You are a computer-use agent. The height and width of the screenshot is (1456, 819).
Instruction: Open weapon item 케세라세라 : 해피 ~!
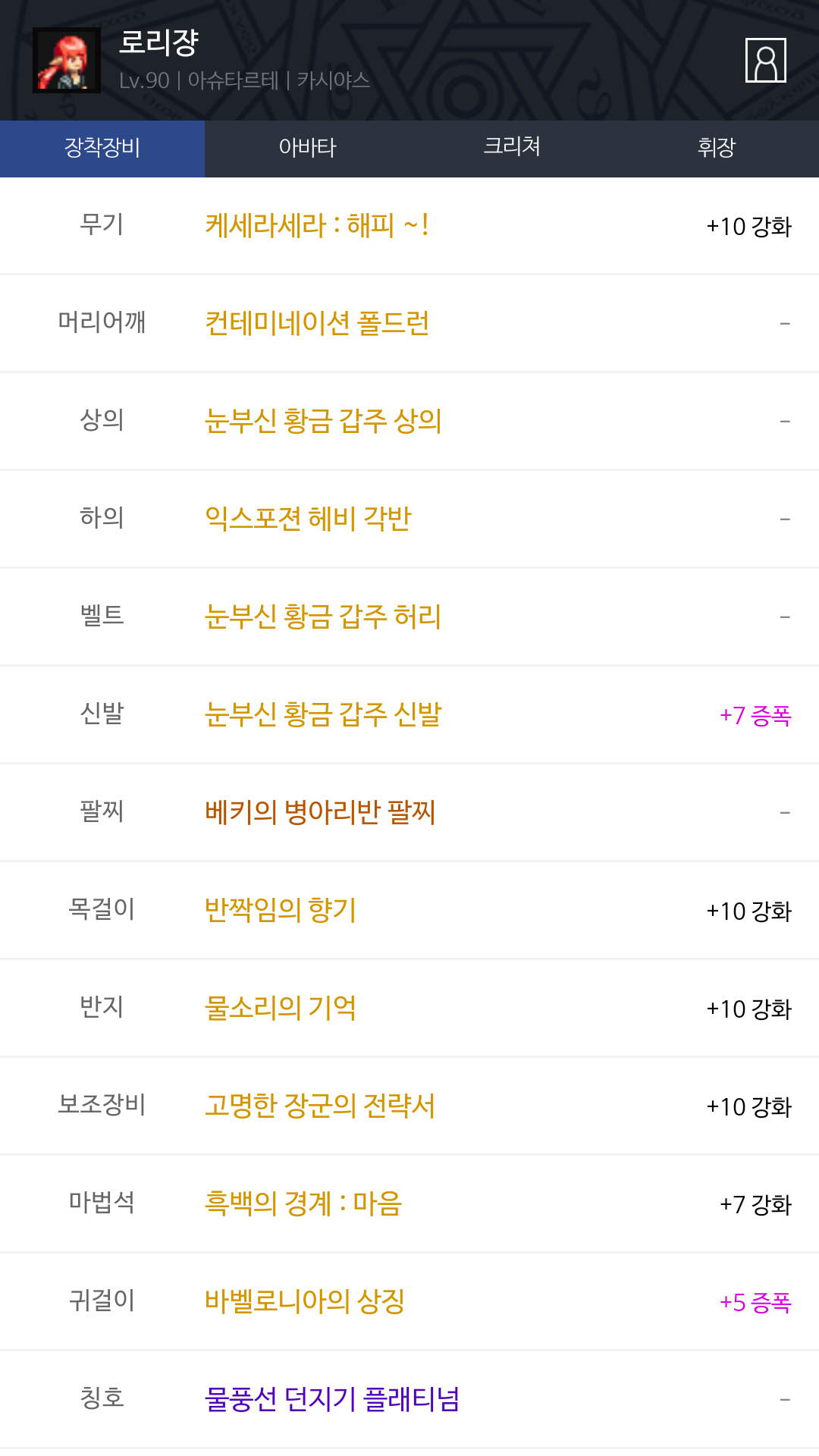click(x=317, y=226)
